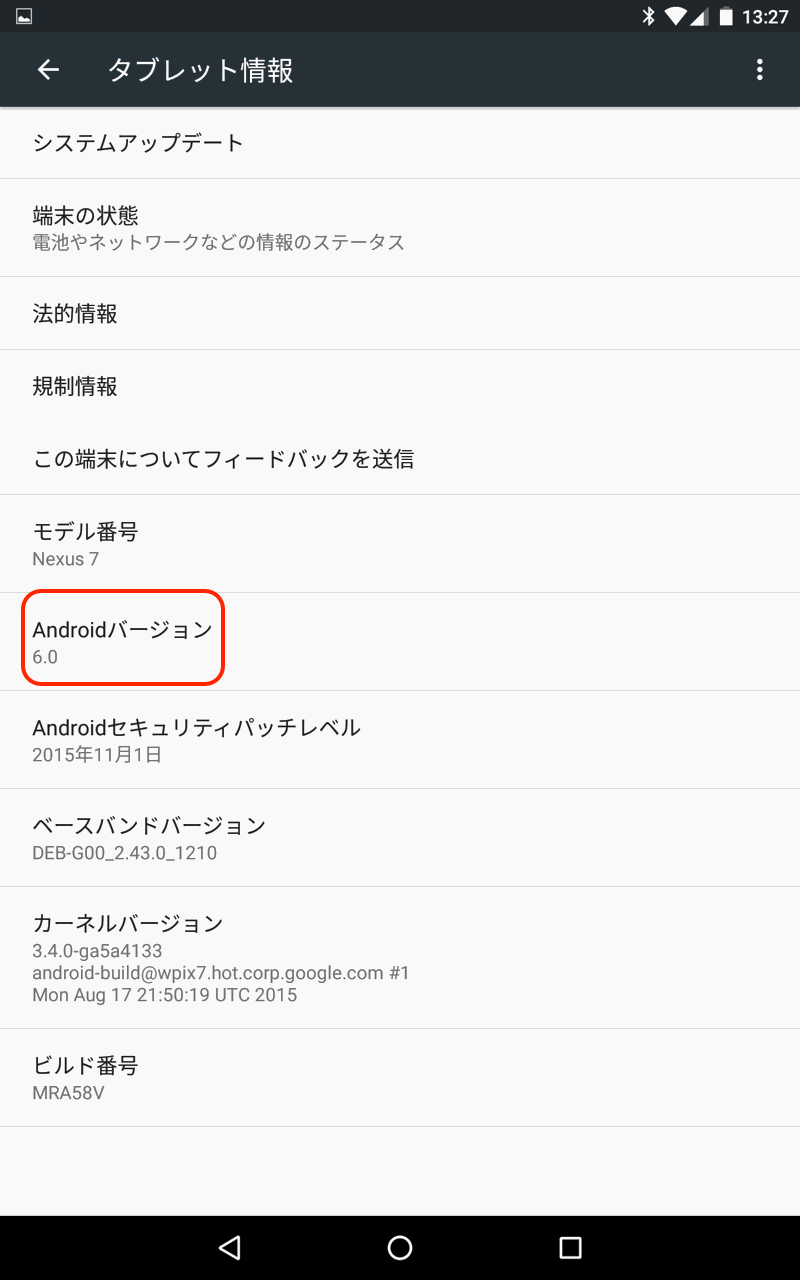
Task: Open the overflow menu
Action: coord(760,69)
